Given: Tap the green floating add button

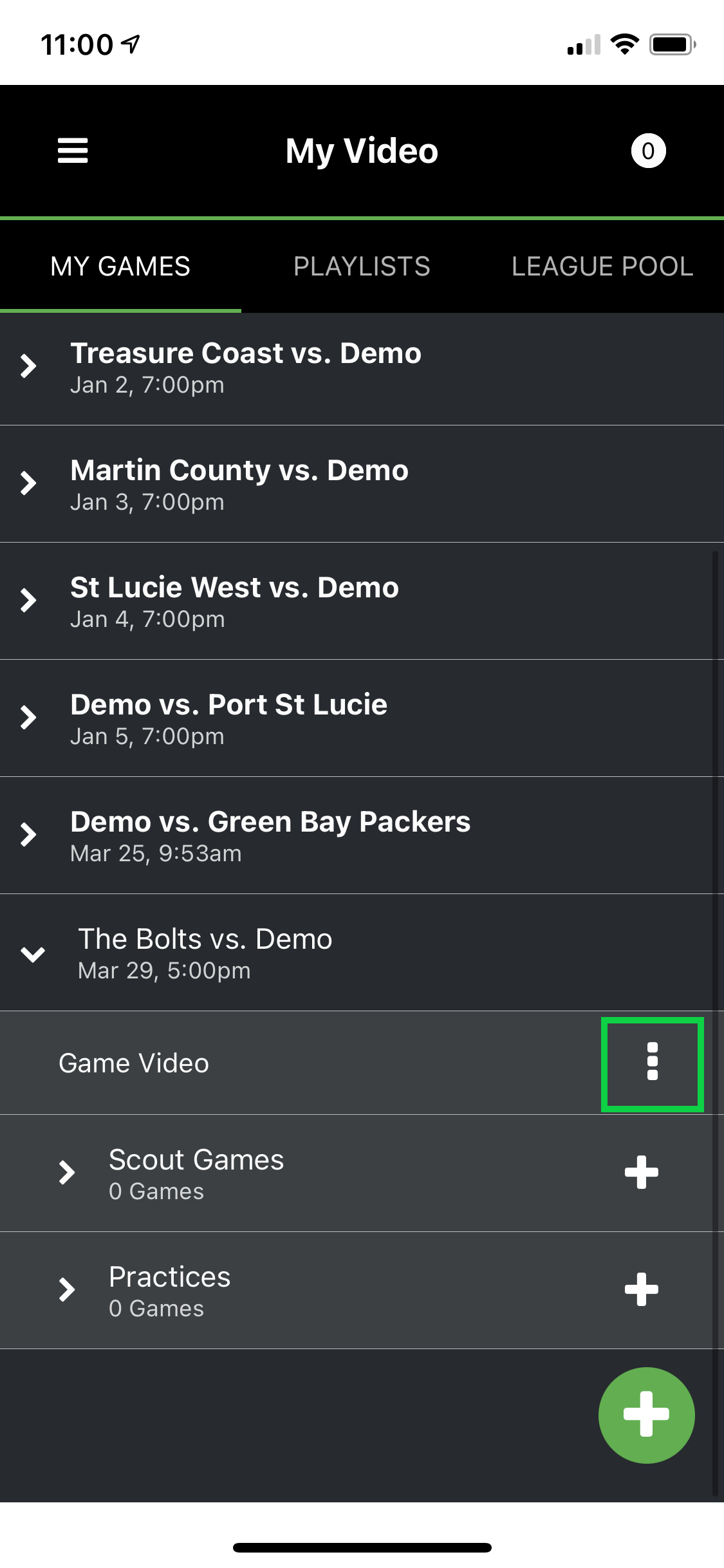Looking at the screenshot, I should 646,1414.
